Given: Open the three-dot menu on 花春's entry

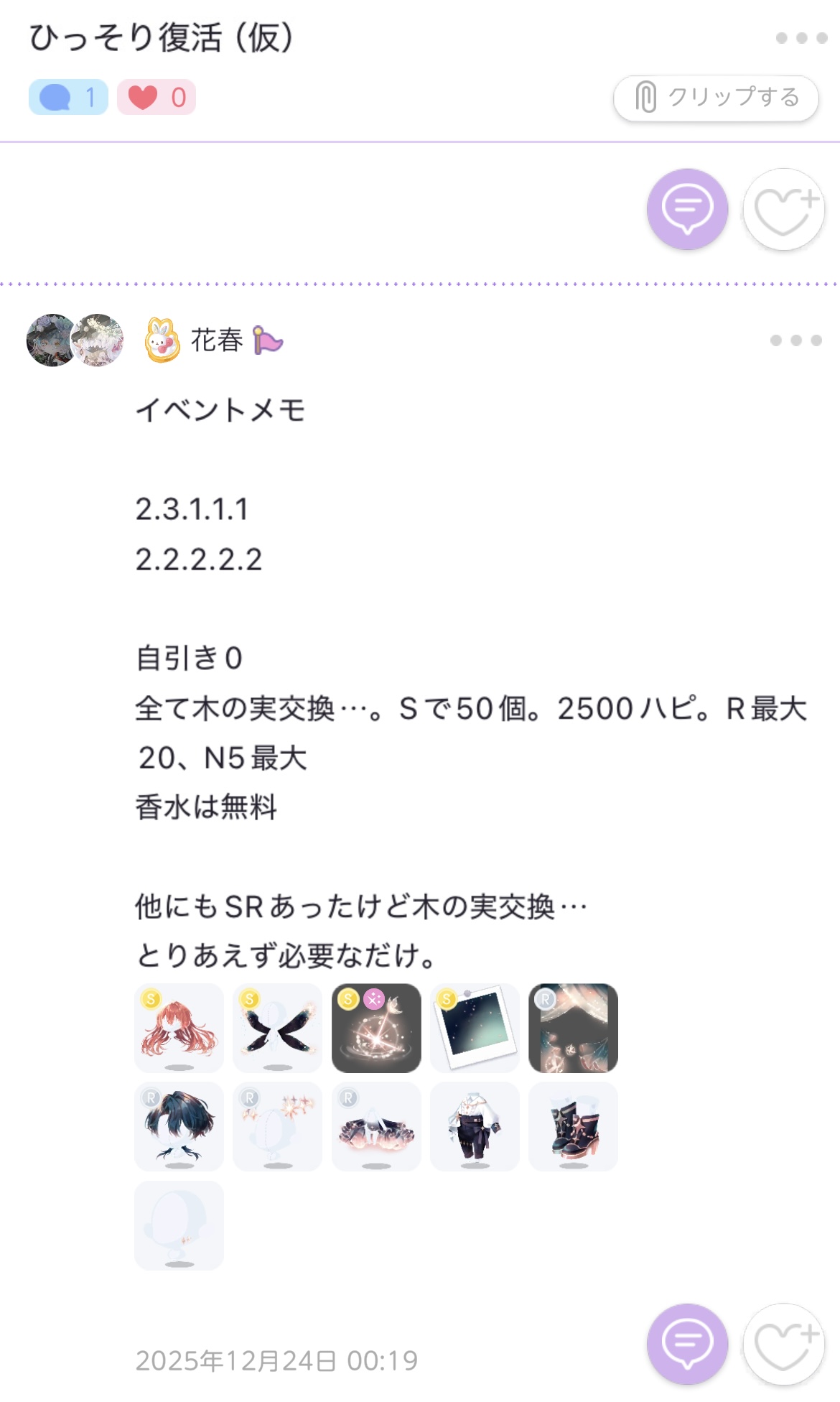Looking at the screenshot, I should pyautogui.click(x=795, y=340).
